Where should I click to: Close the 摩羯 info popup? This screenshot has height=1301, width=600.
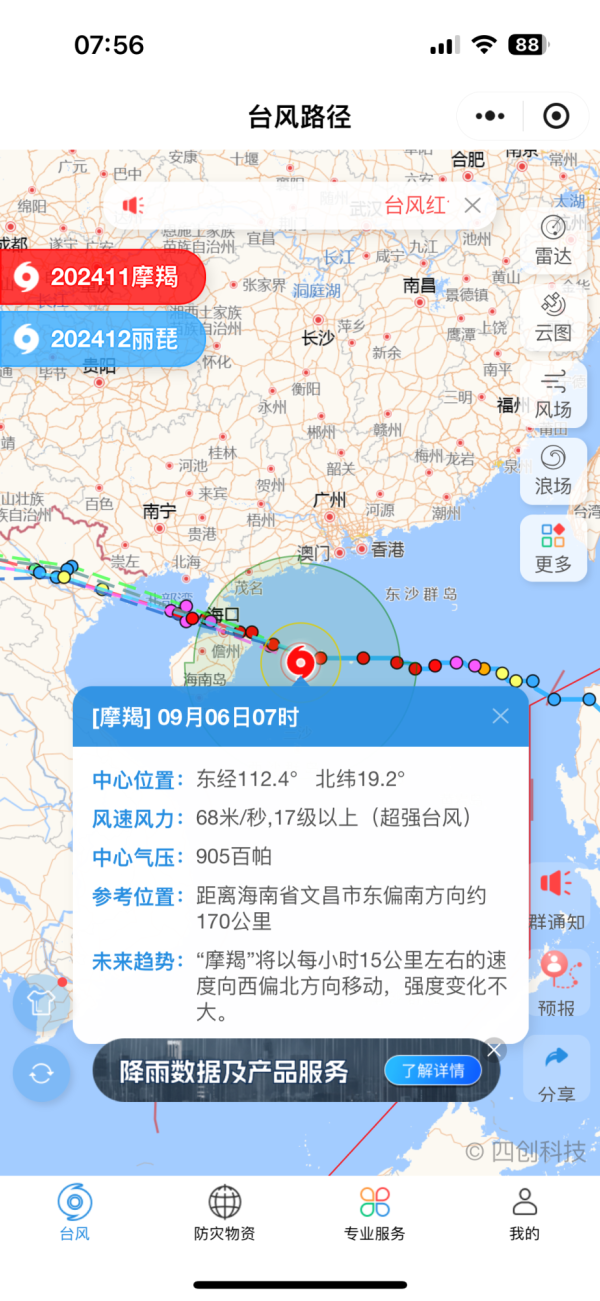(501, 716)
